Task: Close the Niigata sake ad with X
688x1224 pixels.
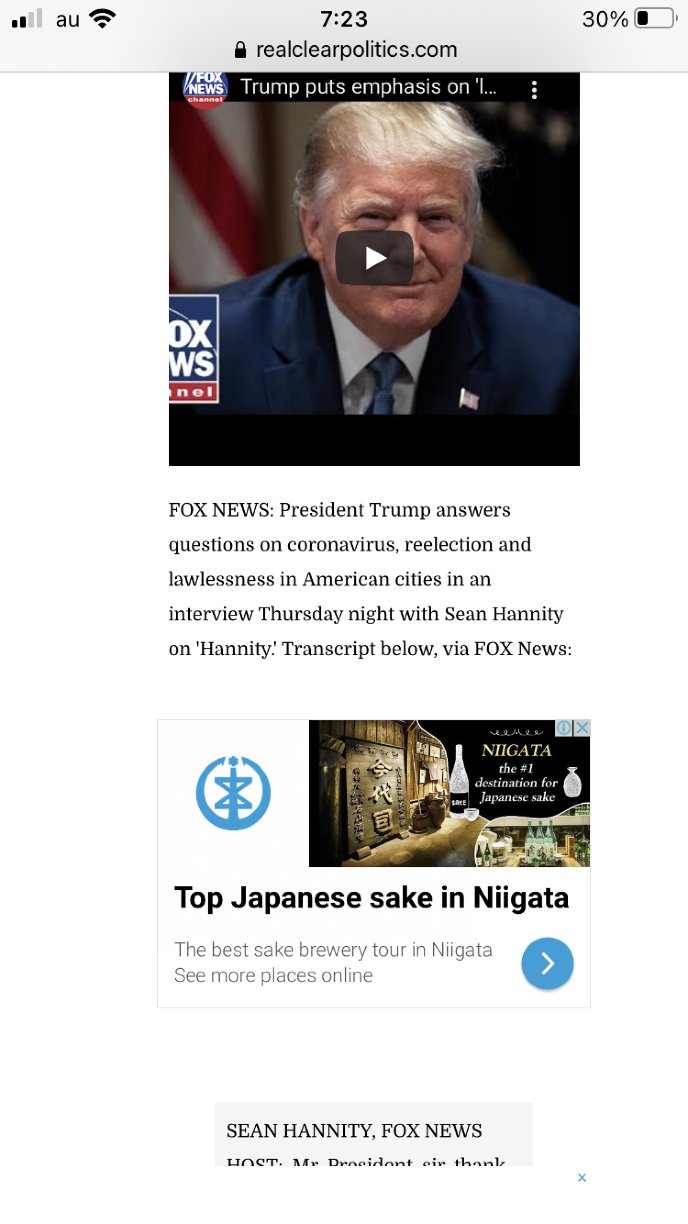Action: pos(581,728)
